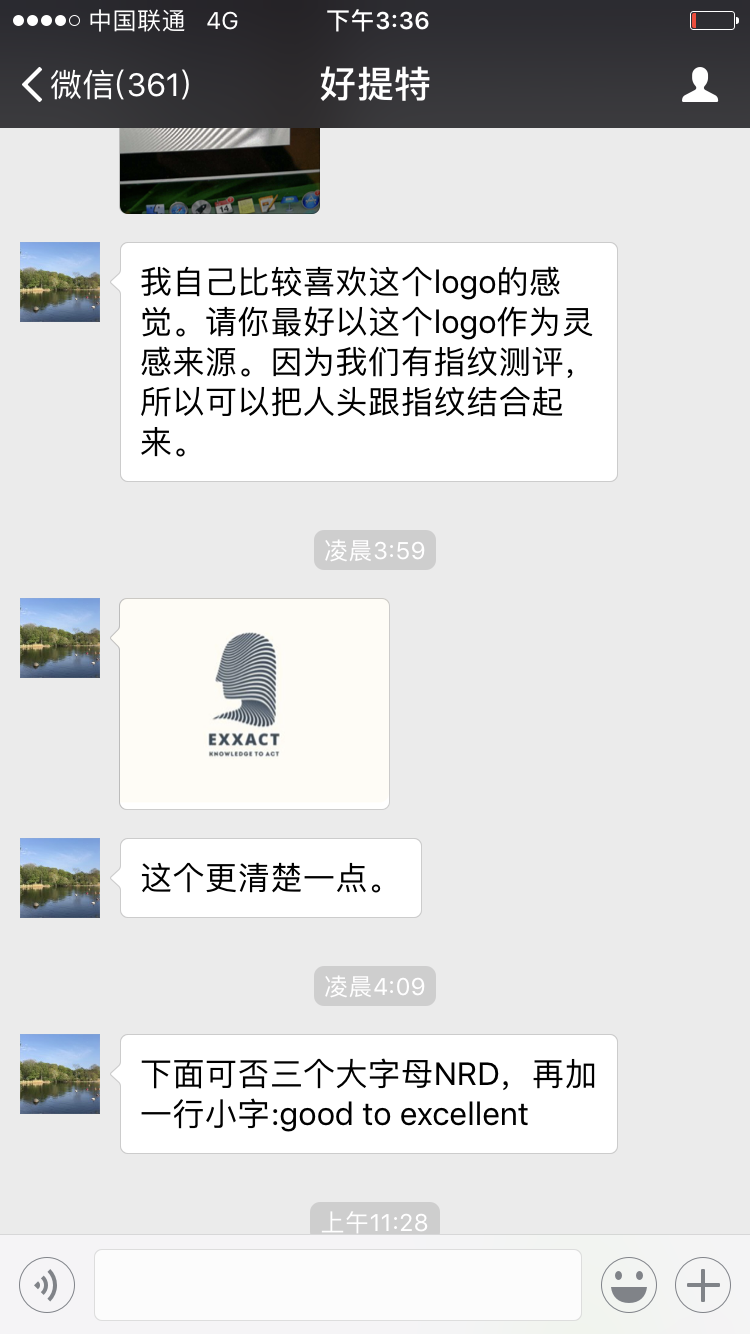View sender avatar beside 这个更清楚一点 message
750x1334 pixels.
60,877
